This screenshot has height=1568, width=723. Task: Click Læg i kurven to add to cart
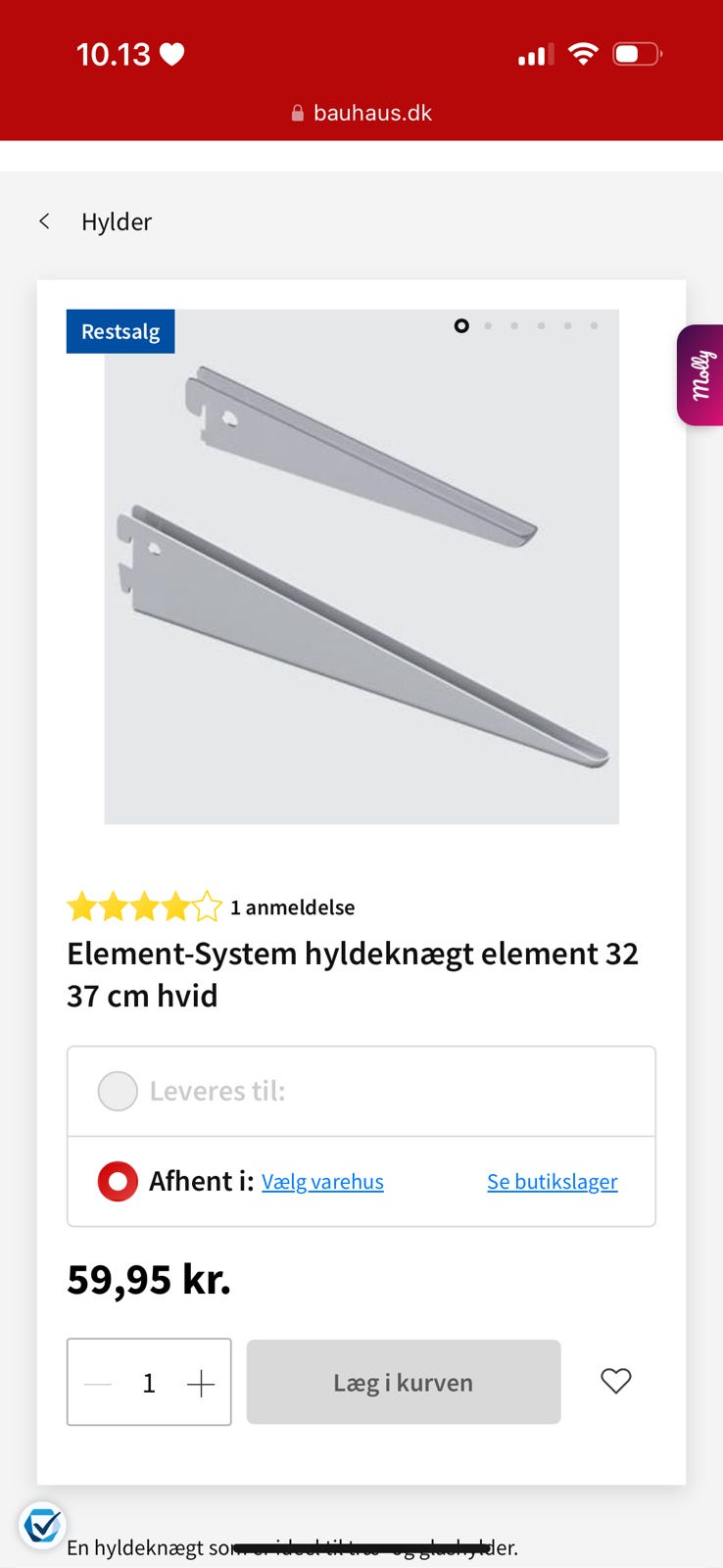click(x=403, y=1382)
